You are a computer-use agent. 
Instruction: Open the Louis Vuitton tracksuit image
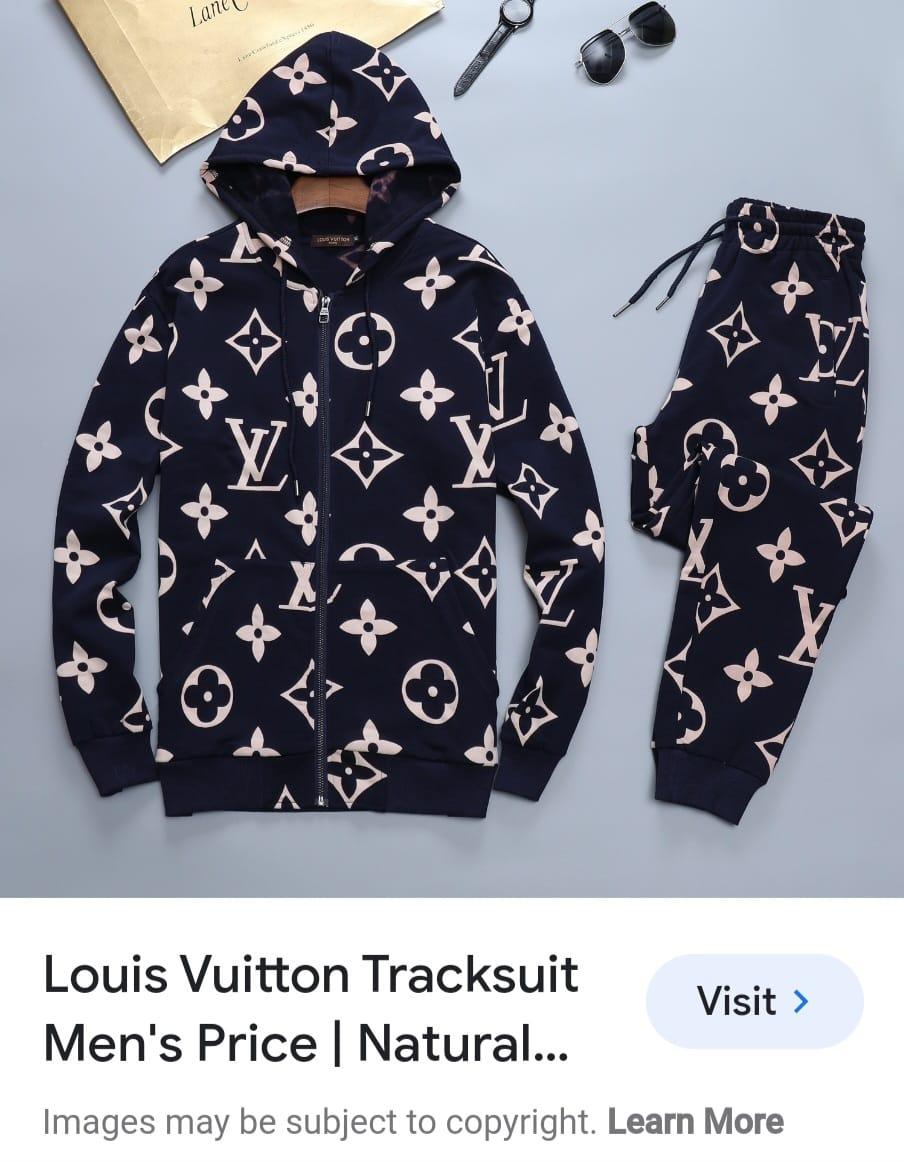pyautogui.click(x=452, y=448)
